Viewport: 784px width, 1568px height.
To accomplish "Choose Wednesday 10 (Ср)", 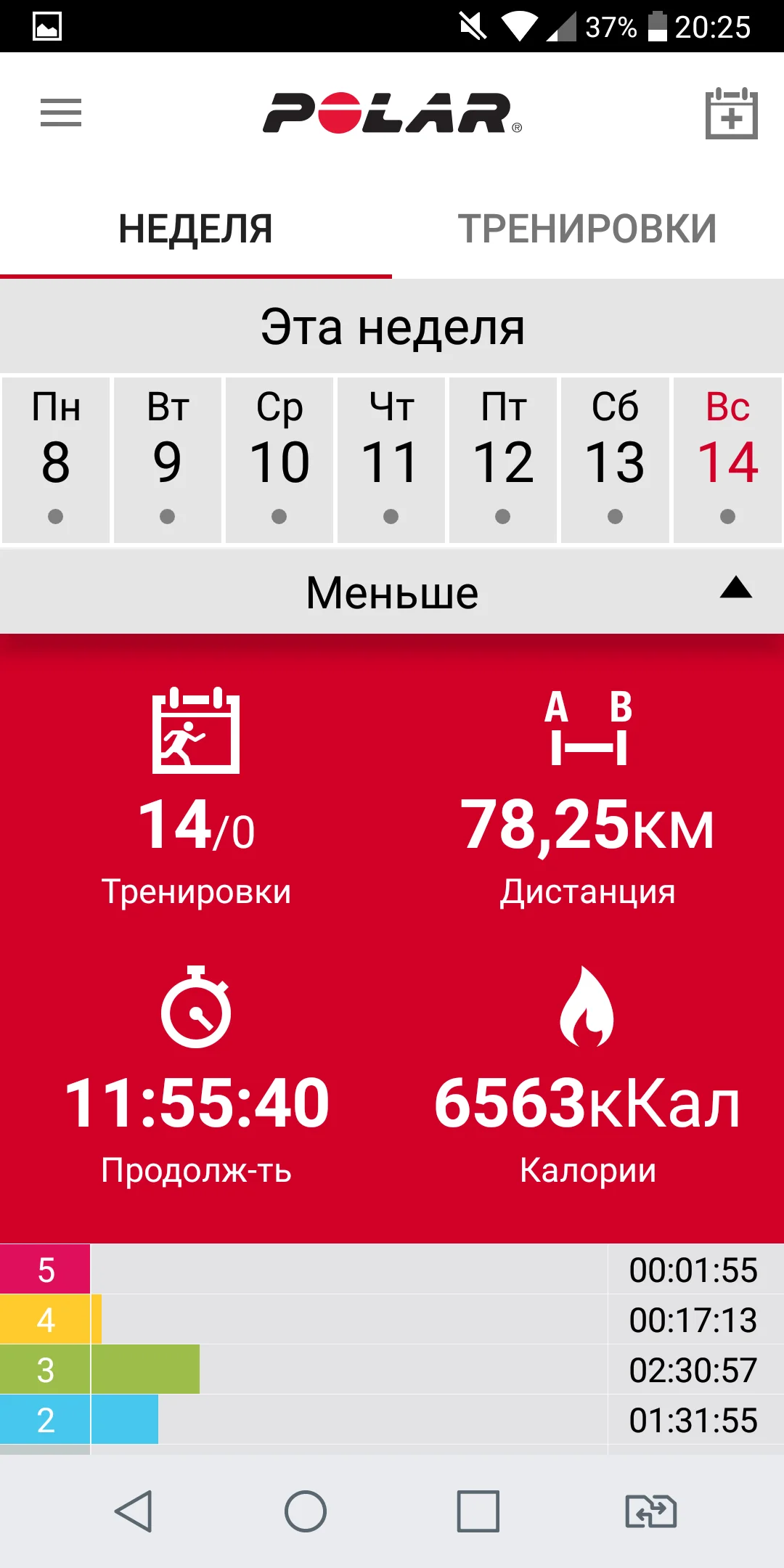I will point(279,460).
